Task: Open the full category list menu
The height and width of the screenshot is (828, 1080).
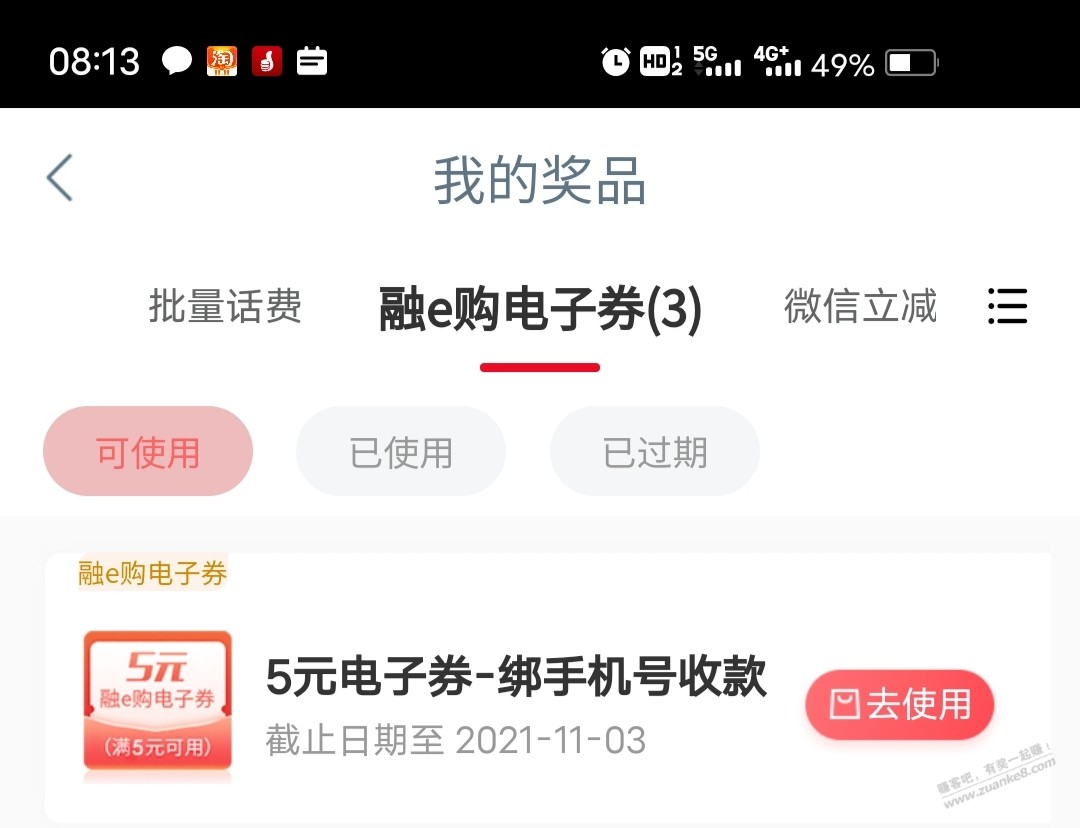Action: click(x=1007, y=306)
